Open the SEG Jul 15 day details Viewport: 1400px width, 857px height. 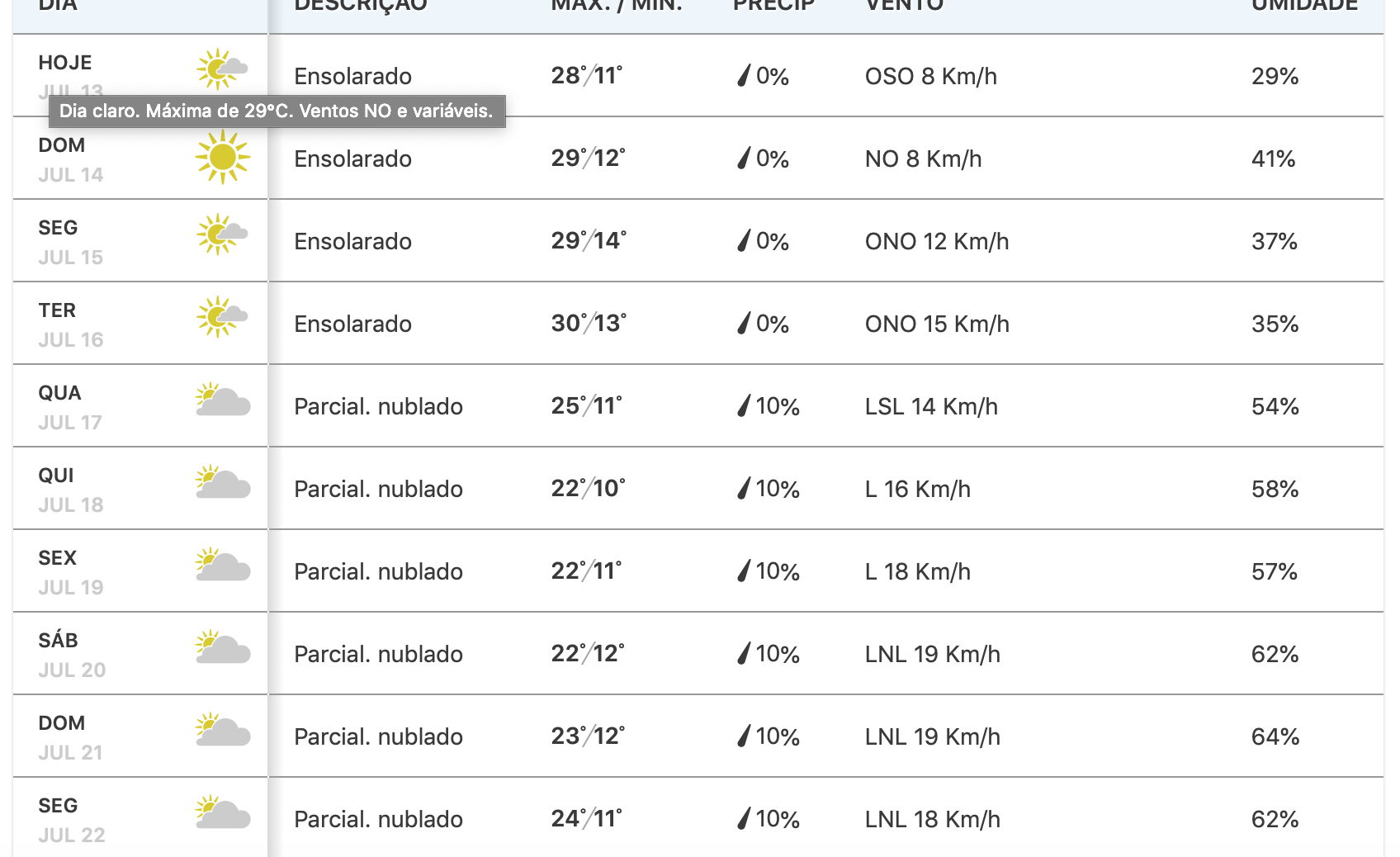[x=698, y=241]
